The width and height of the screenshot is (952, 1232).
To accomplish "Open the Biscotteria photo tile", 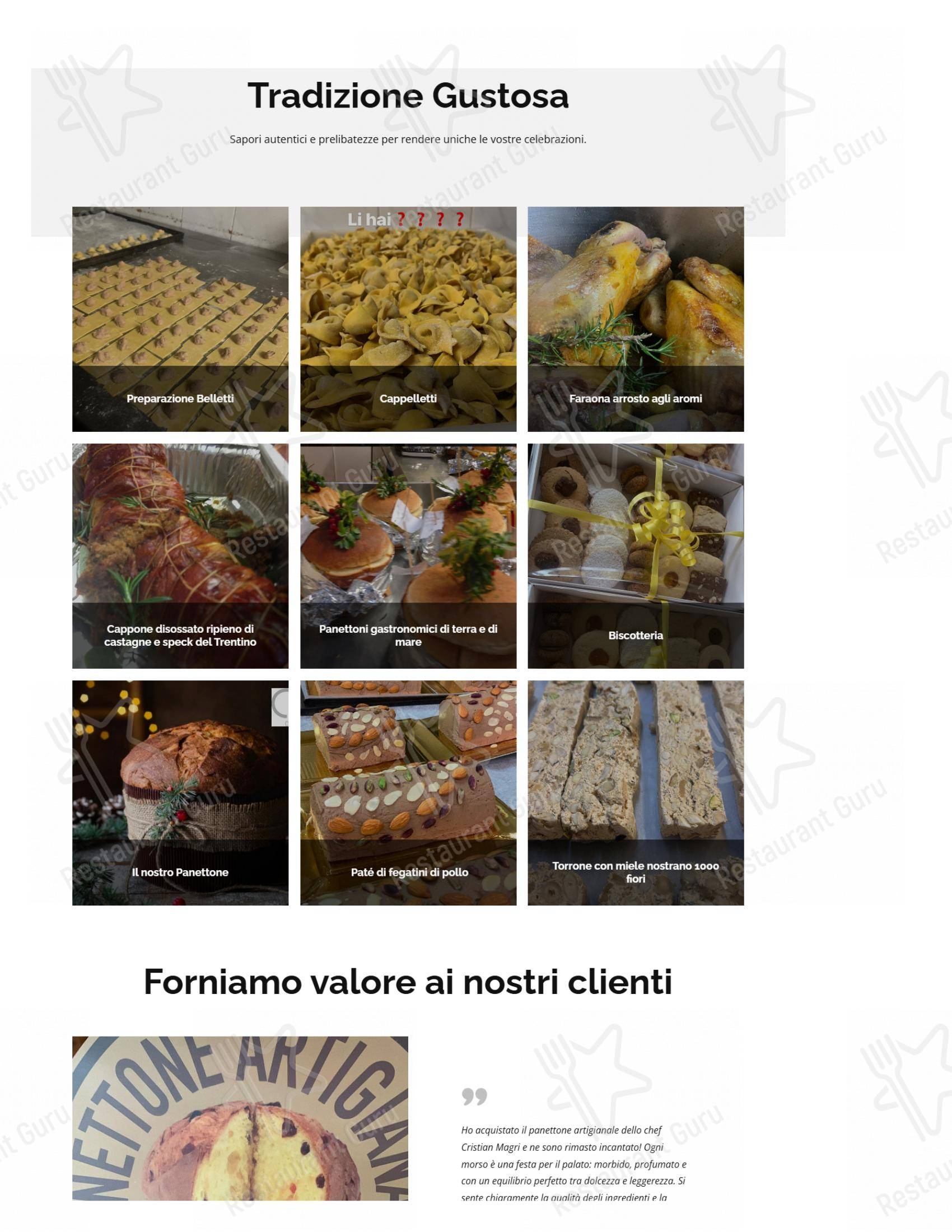I will click(636, 556).
